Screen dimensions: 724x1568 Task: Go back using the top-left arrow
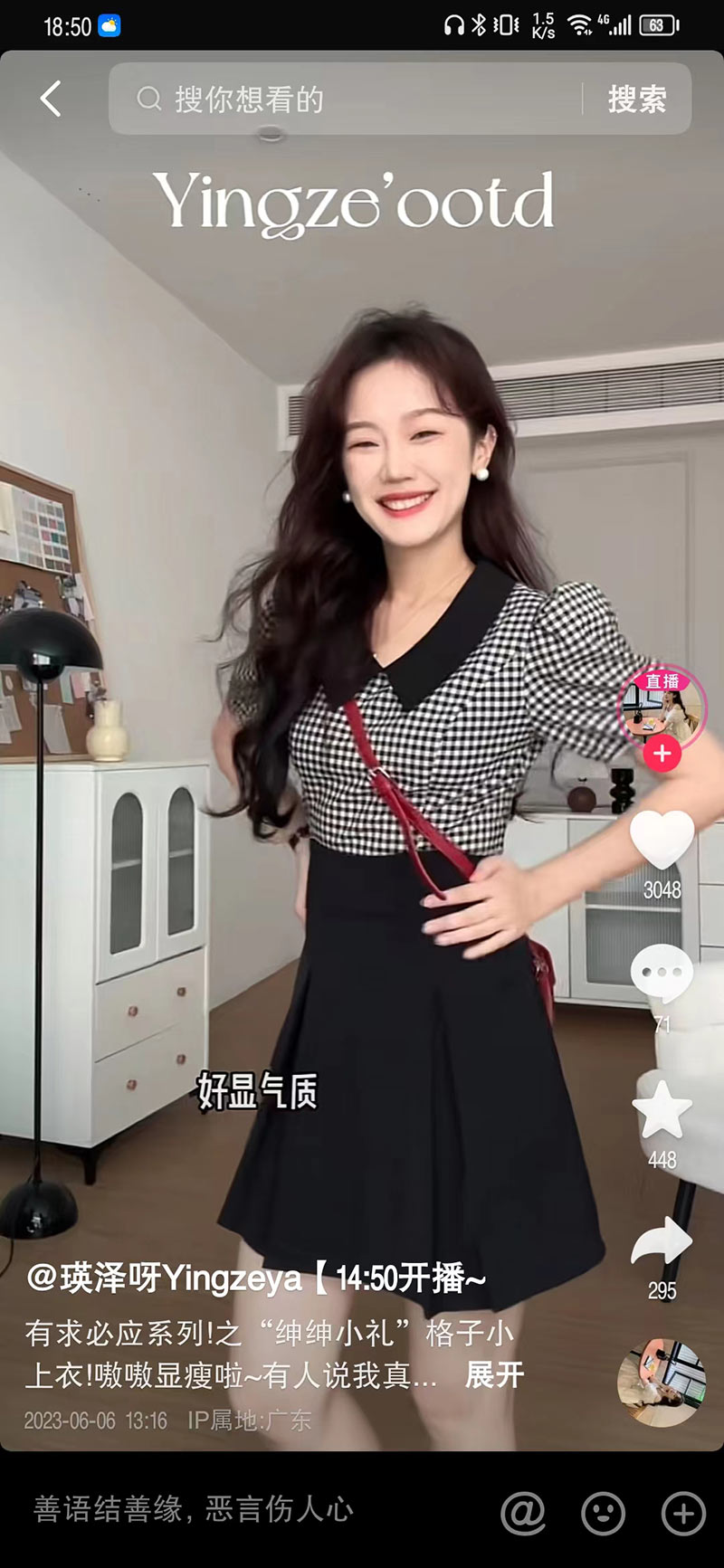[52, 99]
